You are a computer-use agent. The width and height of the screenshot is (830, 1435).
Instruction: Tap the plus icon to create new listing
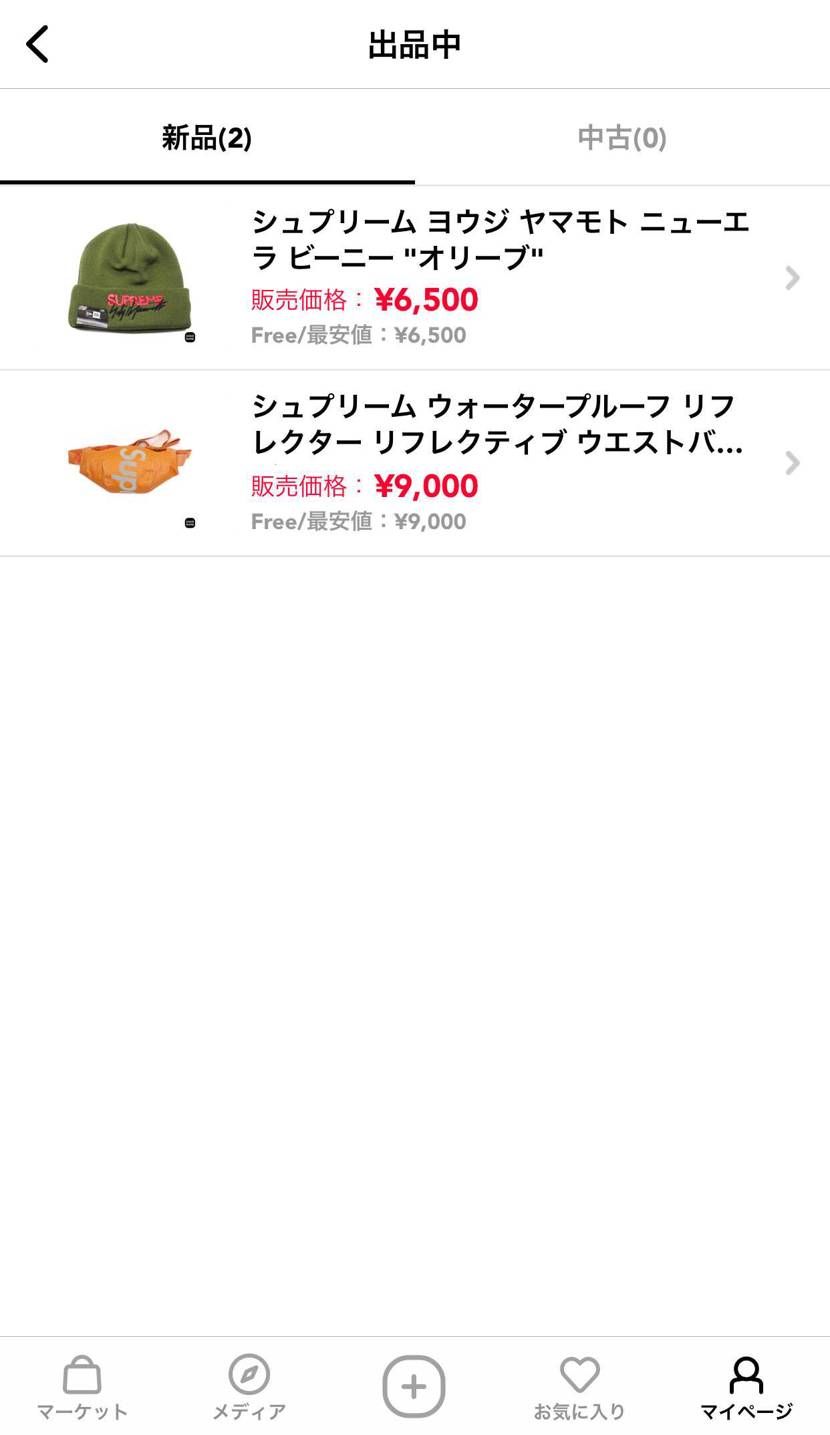tap(414, 1385)
